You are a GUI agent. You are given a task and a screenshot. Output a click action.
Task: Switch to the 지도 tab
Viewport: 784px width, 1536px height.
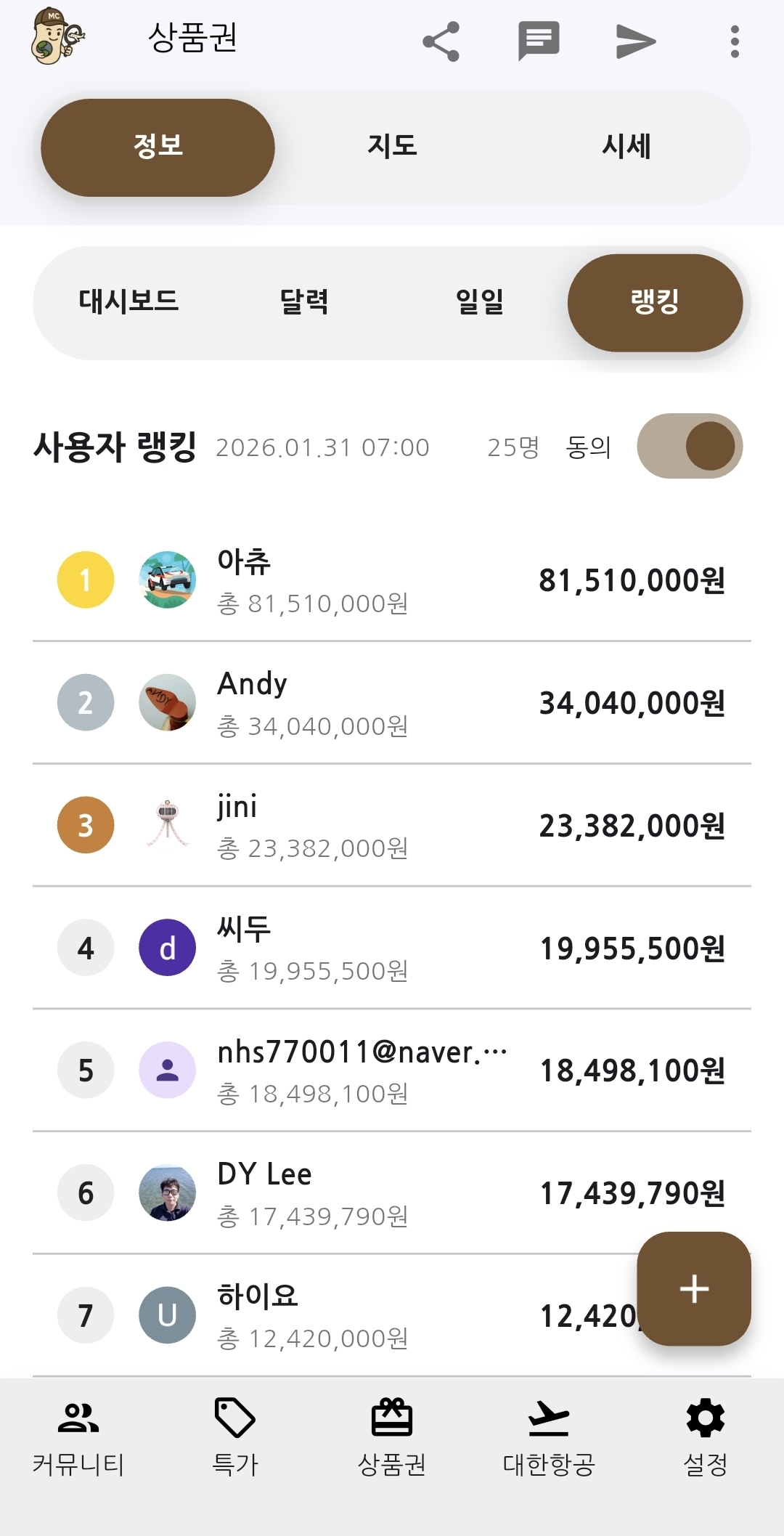pyautogui.click(x=392, y=147)
